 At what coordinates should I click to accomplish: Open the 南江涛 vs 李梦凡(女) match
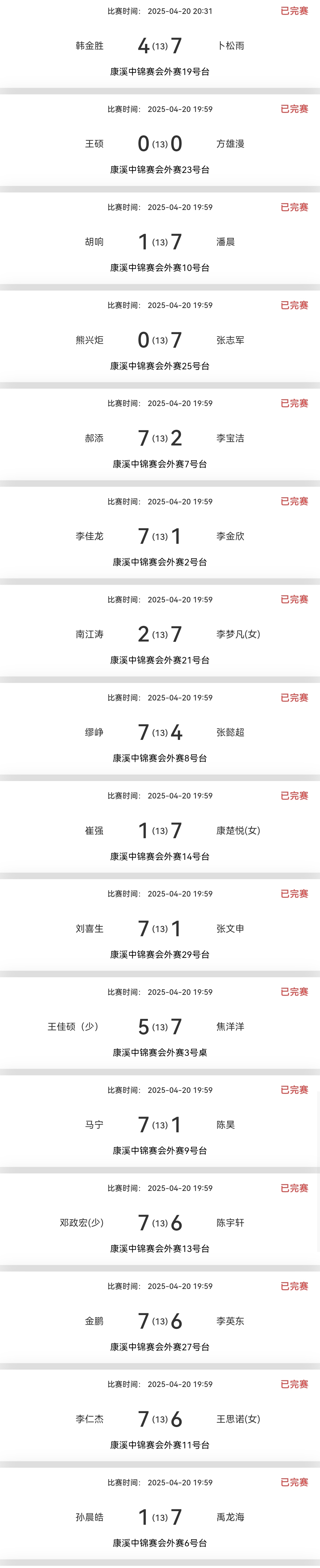pyautogui.click(x=159, y=634)
